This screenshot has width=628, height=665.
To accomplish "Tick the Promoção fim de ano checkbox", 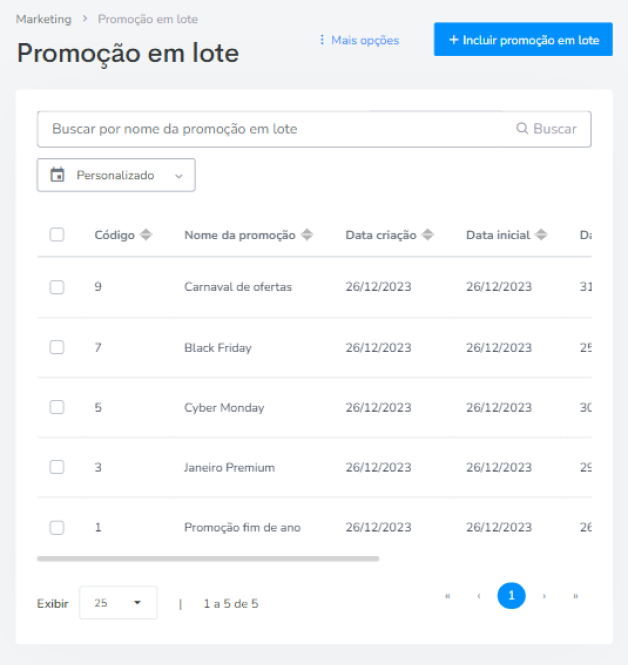I will tap(57, 527).
